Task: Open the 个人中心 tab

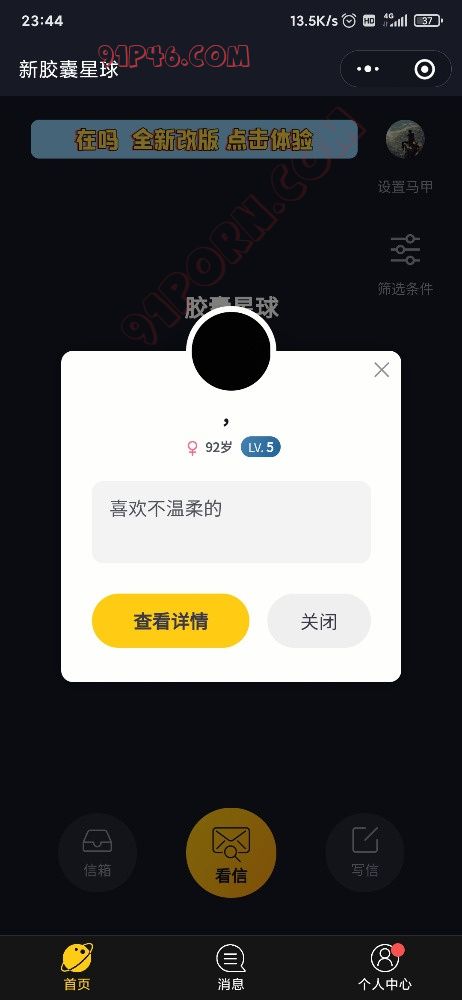Action: point(385,967)
